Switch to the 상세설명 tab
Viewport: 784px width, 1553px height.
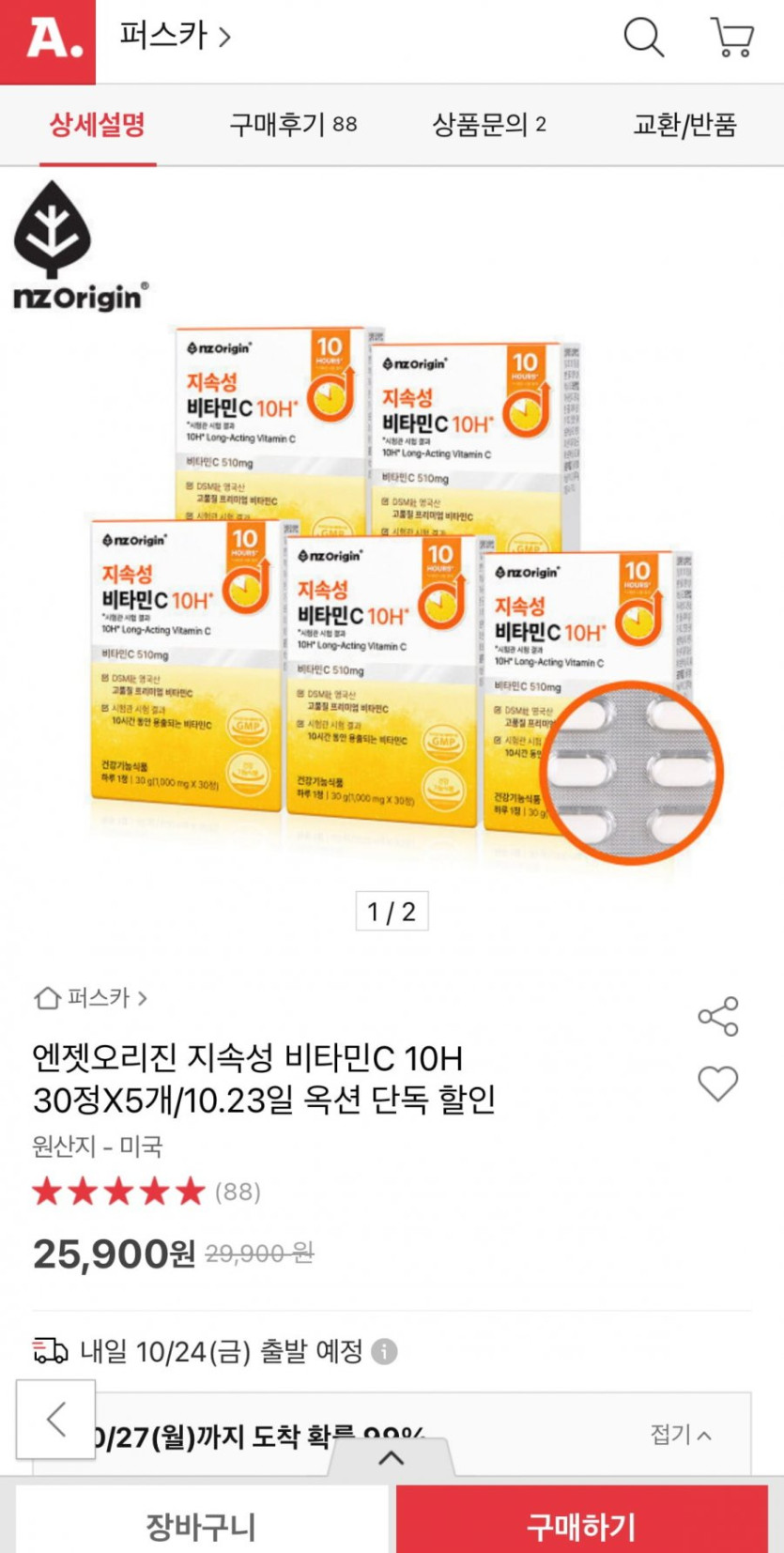click(x=98, y=125)
